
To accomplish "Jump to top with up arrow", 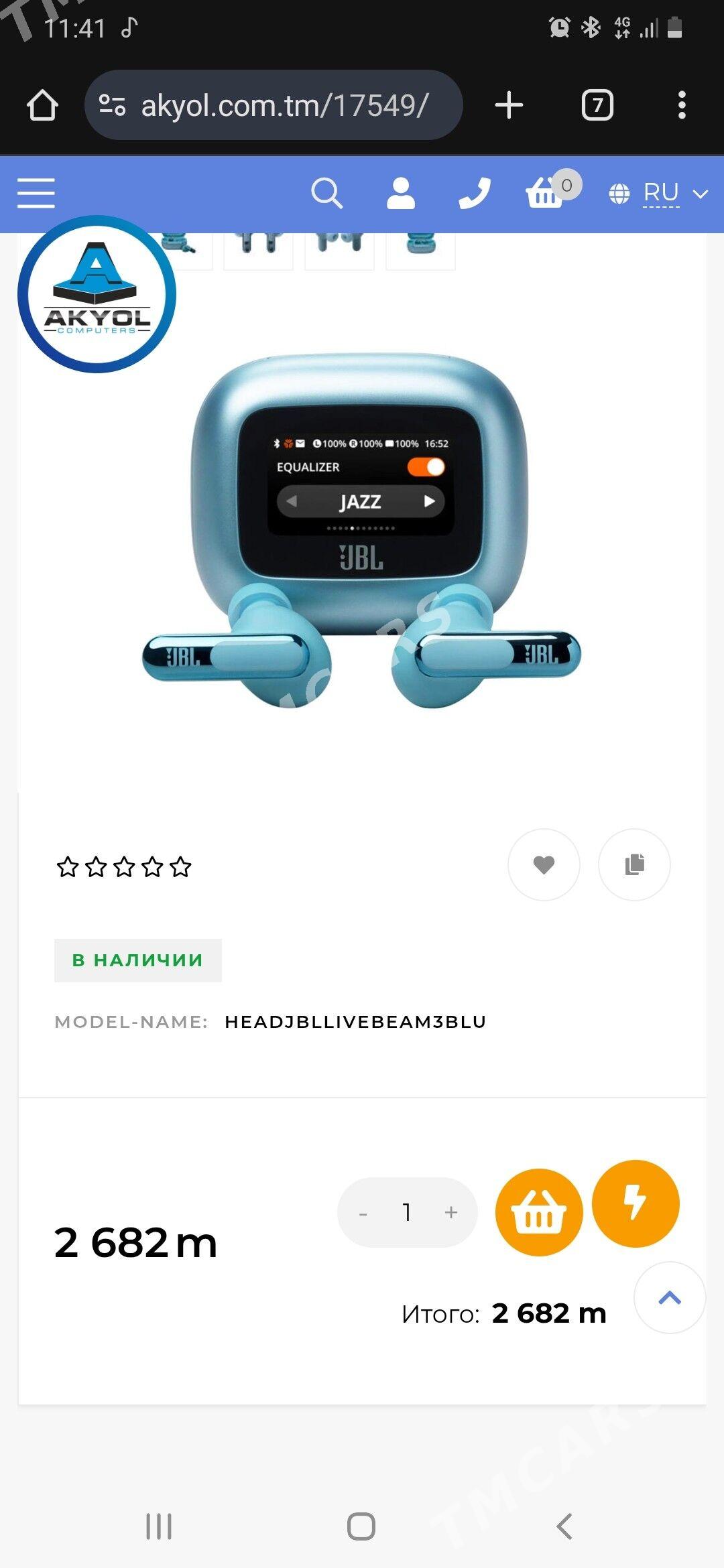I will click(670, 1298).
